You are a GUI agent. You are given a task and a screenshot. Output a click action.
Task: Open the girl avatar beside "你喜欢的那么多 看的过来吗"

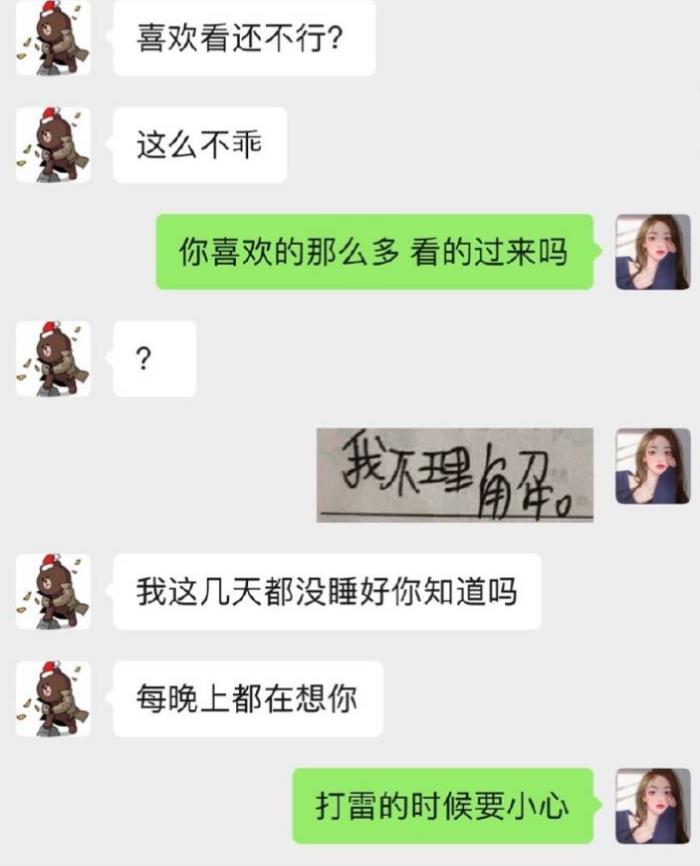(652, 252)
